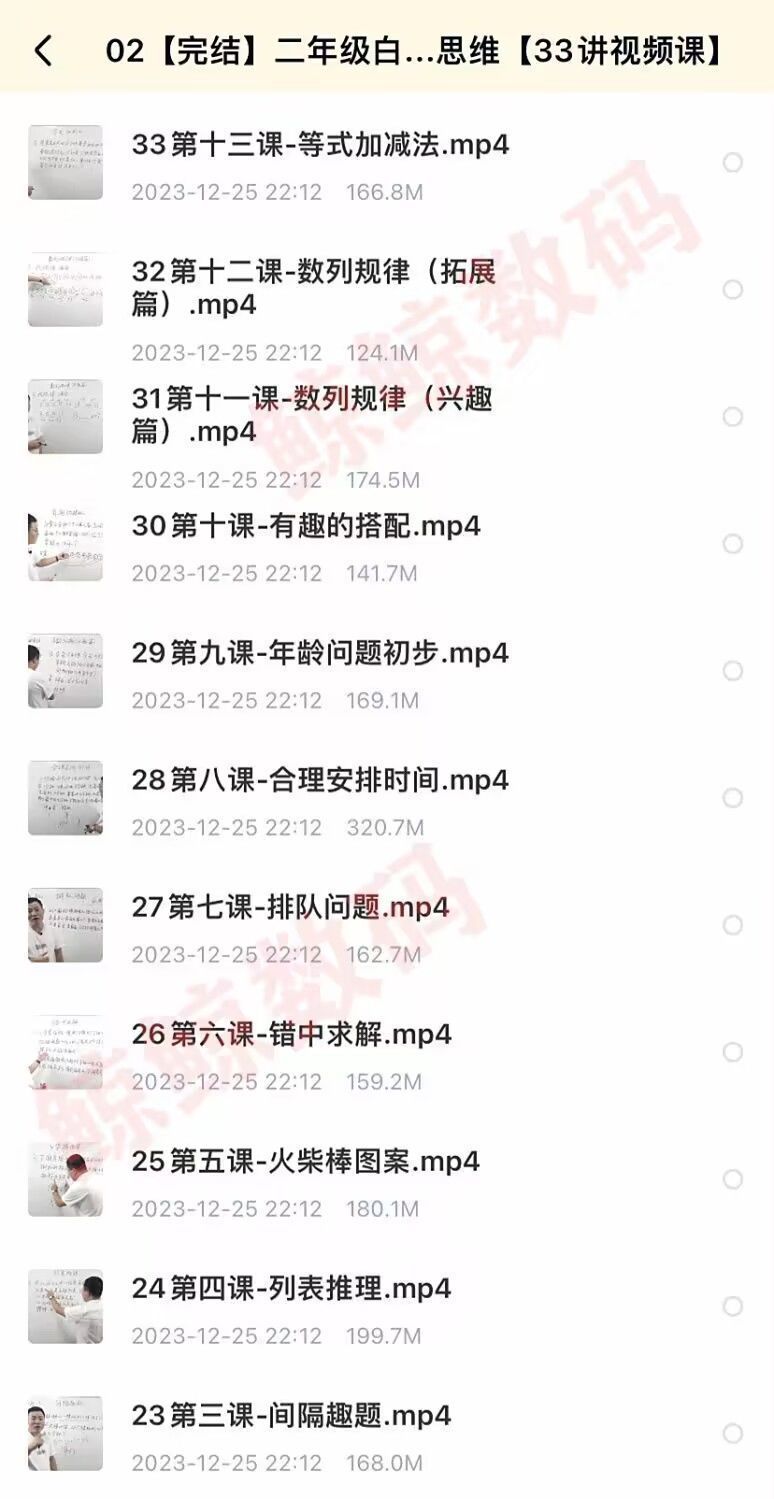View 25 第五课-火柴棒图案.mp4
Screen dimensions: 774x1499
pyautogui.click(x=305, y=1161)
